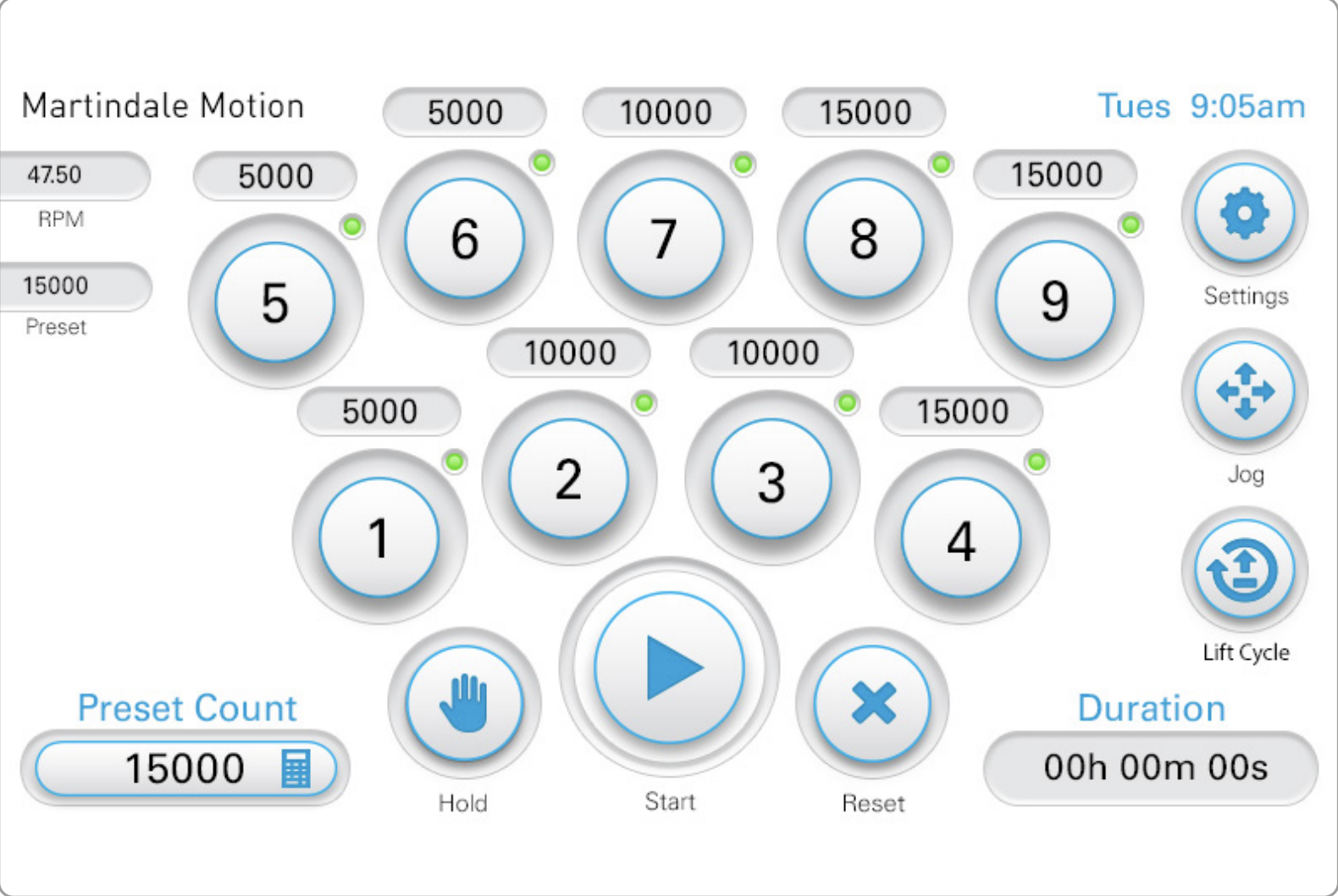The width and height of the screenshot is (1338, 896).
Task: Select station 1
Action: pyautogui.click(x=379, y=538)
